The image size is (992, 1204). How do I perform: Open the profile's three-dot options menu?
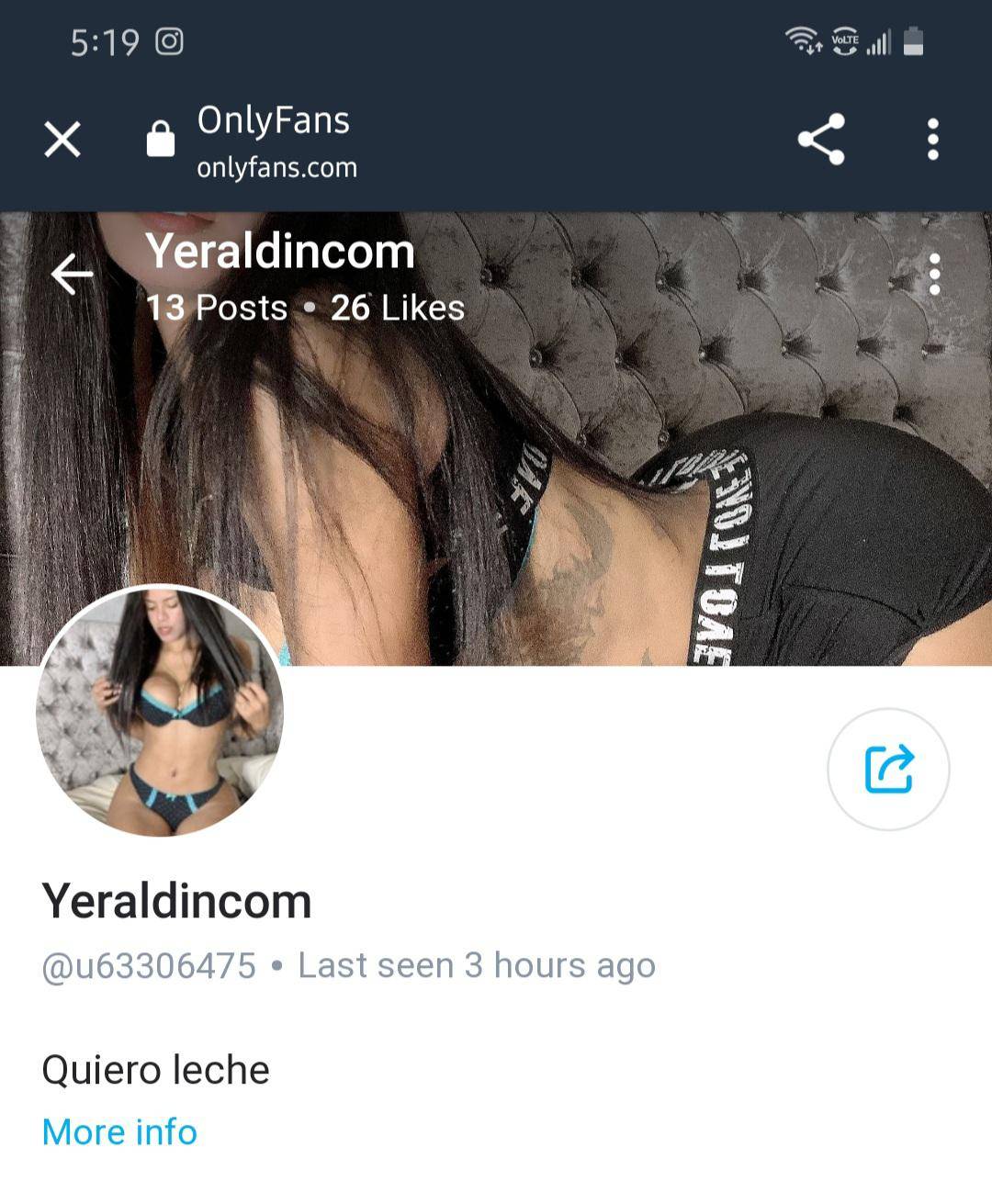click(934, 274)
